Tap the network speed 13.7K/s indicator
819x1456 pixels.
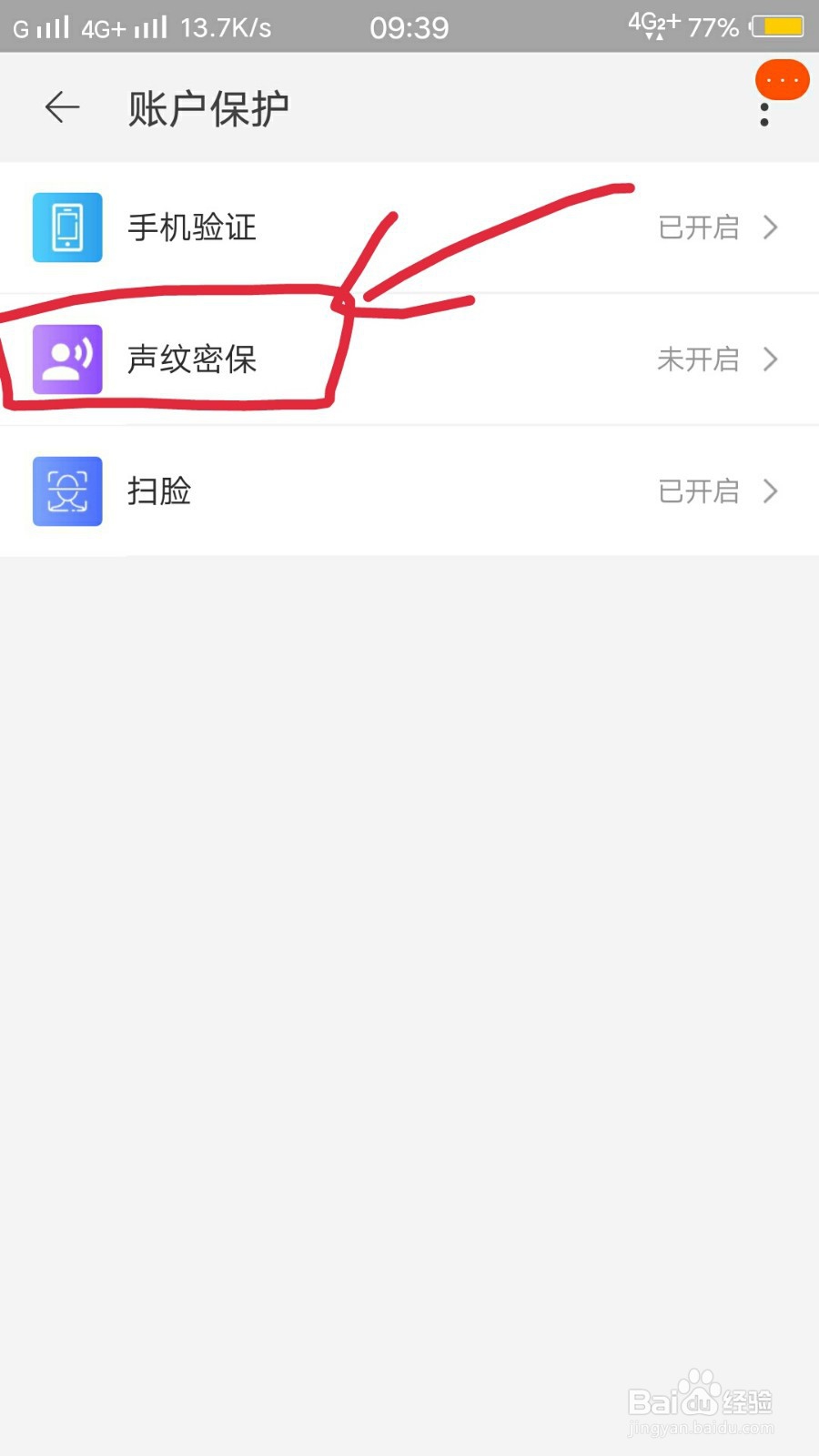(225, 26)
